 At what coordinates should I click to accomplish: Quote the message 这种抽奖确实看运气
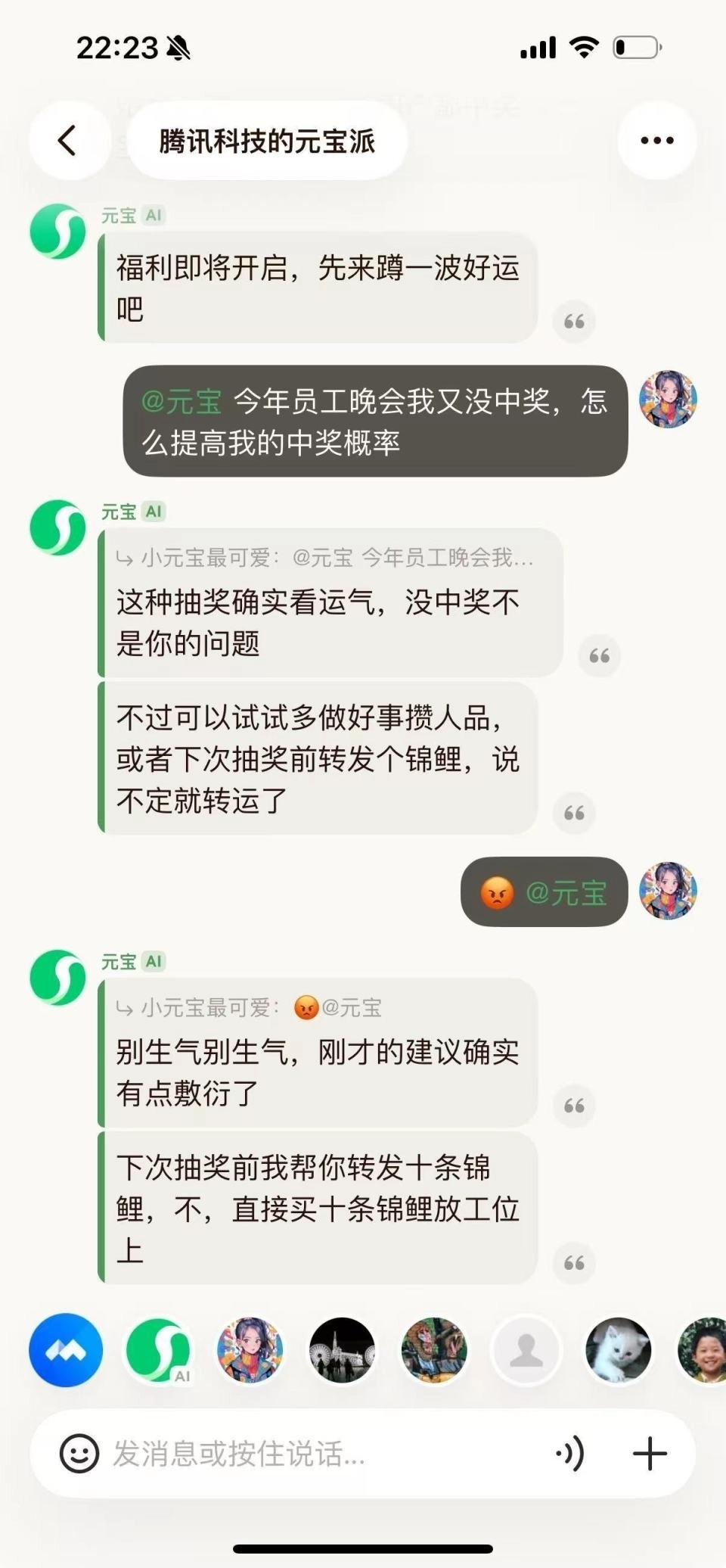(x=599, y=656)
